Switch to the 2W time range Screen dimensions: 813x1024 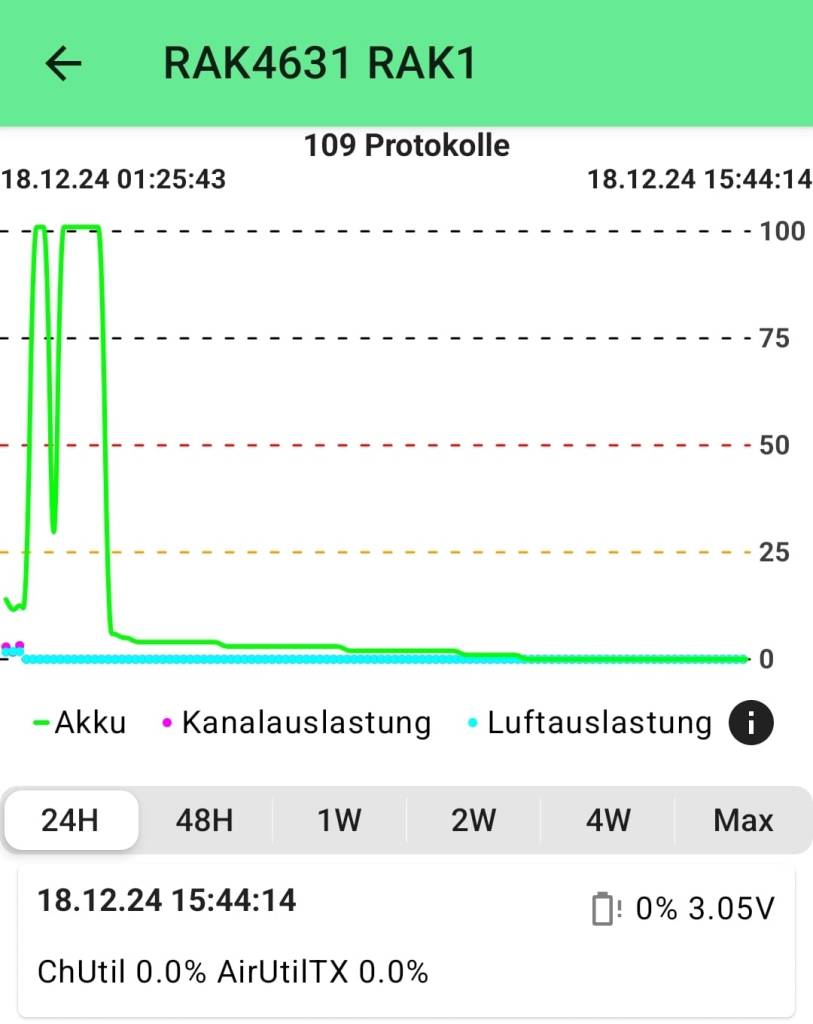point(474,821)
